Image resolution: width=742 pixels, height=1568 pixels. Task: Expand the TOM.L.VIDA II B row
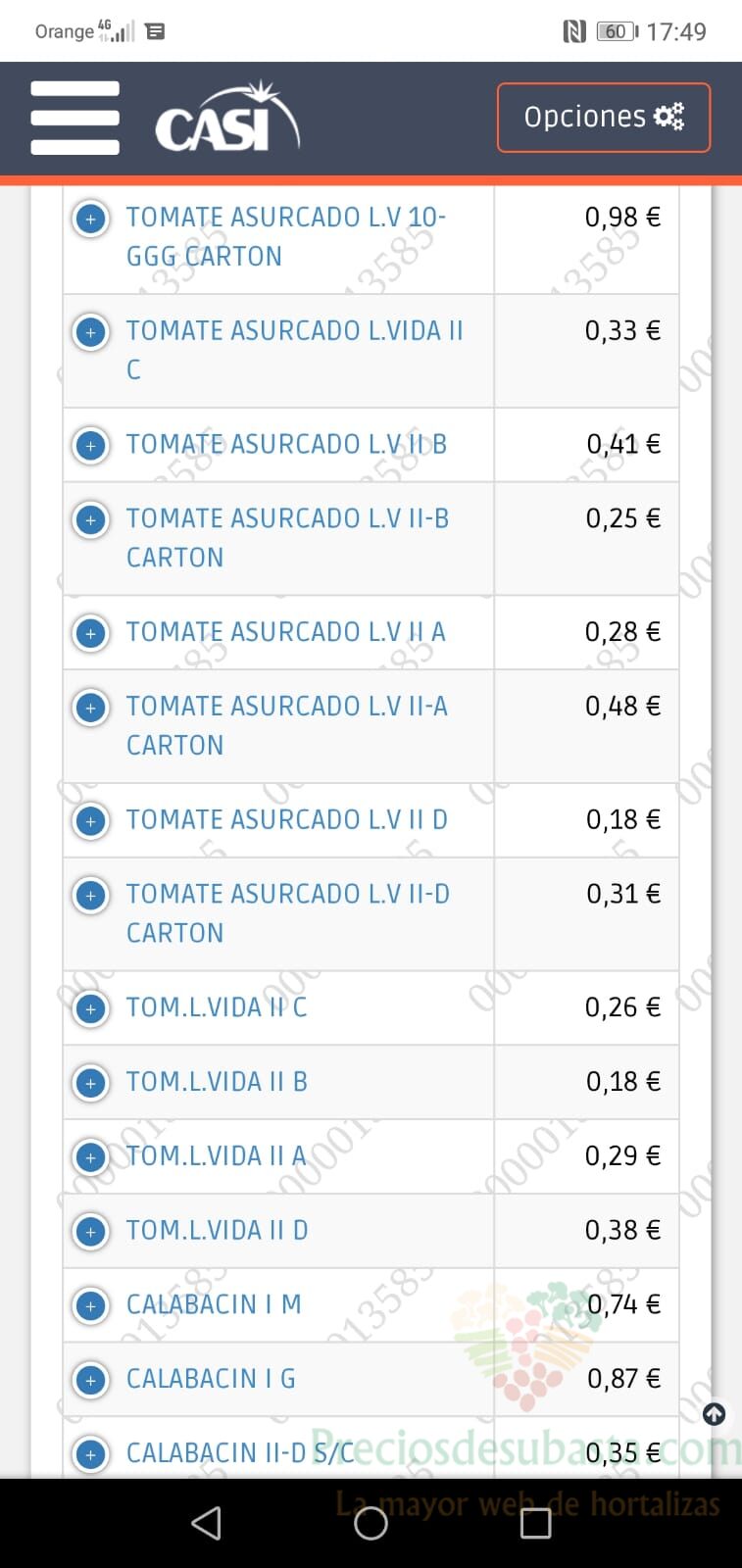coord(91,1083)
